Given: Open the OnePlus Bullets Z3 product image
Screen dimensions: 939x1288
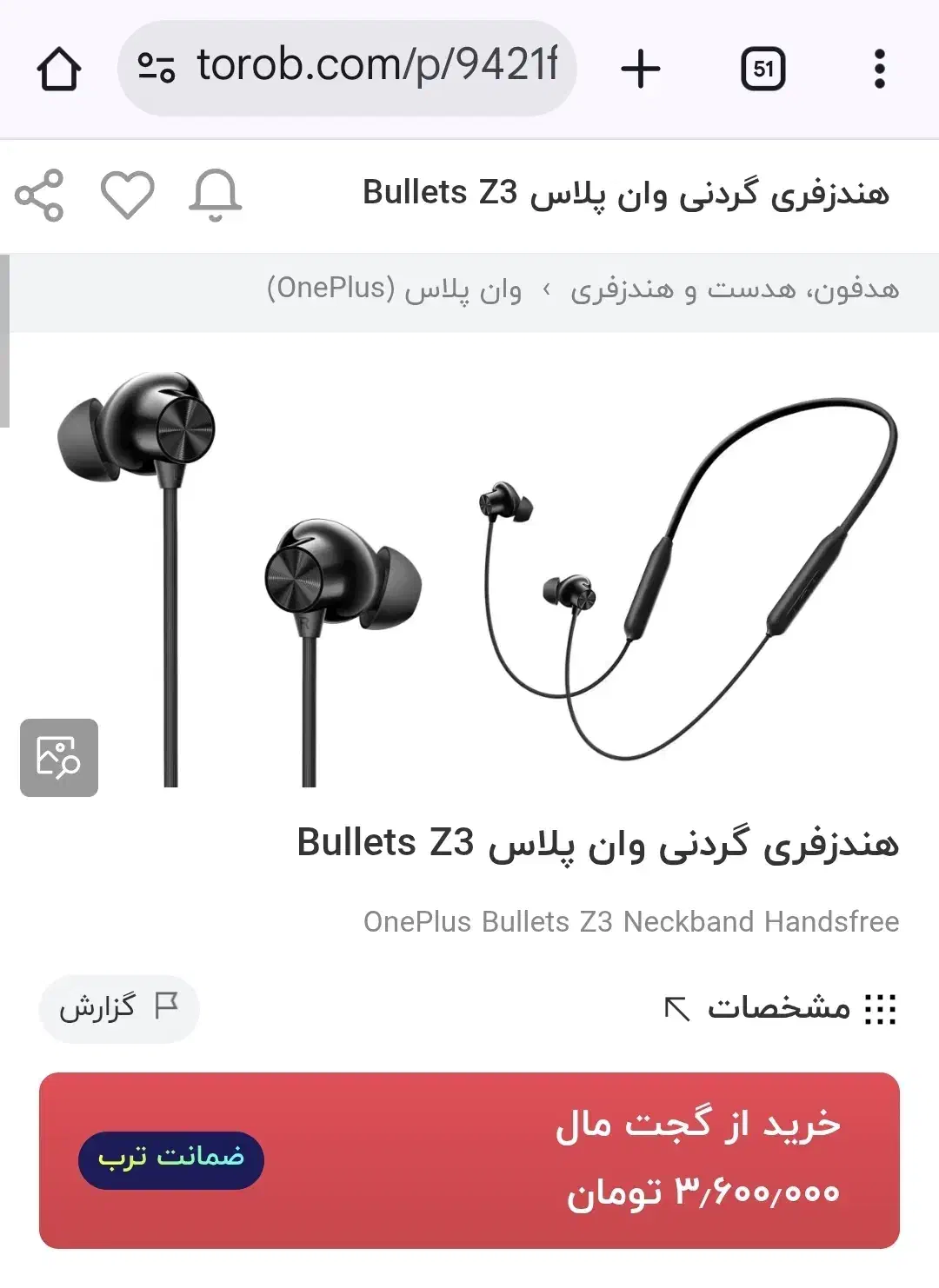Looking at the screenshot, I should pos(469,574).
